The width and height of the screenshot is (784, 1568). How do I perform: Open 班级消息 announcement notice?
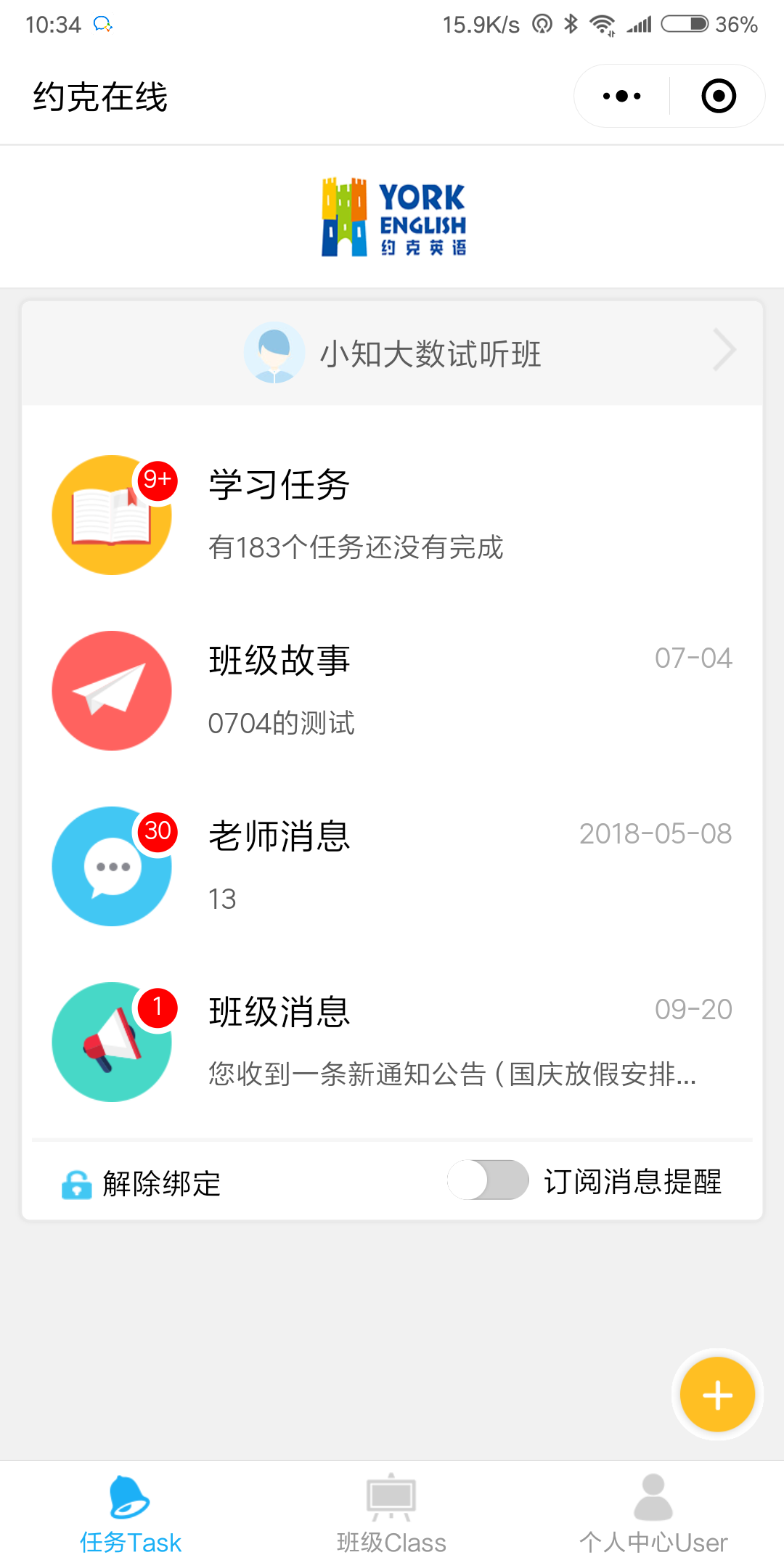392,1042
